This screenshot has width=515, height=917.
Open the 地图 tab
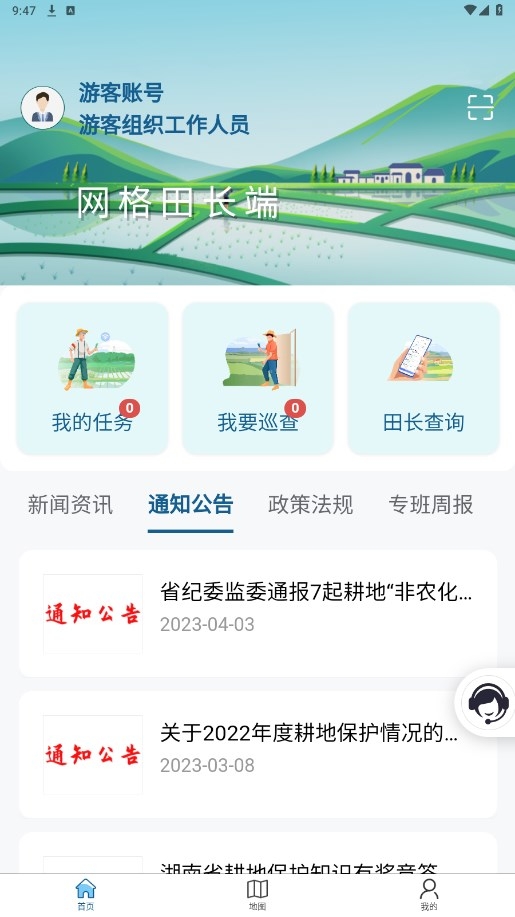(257, 895)
